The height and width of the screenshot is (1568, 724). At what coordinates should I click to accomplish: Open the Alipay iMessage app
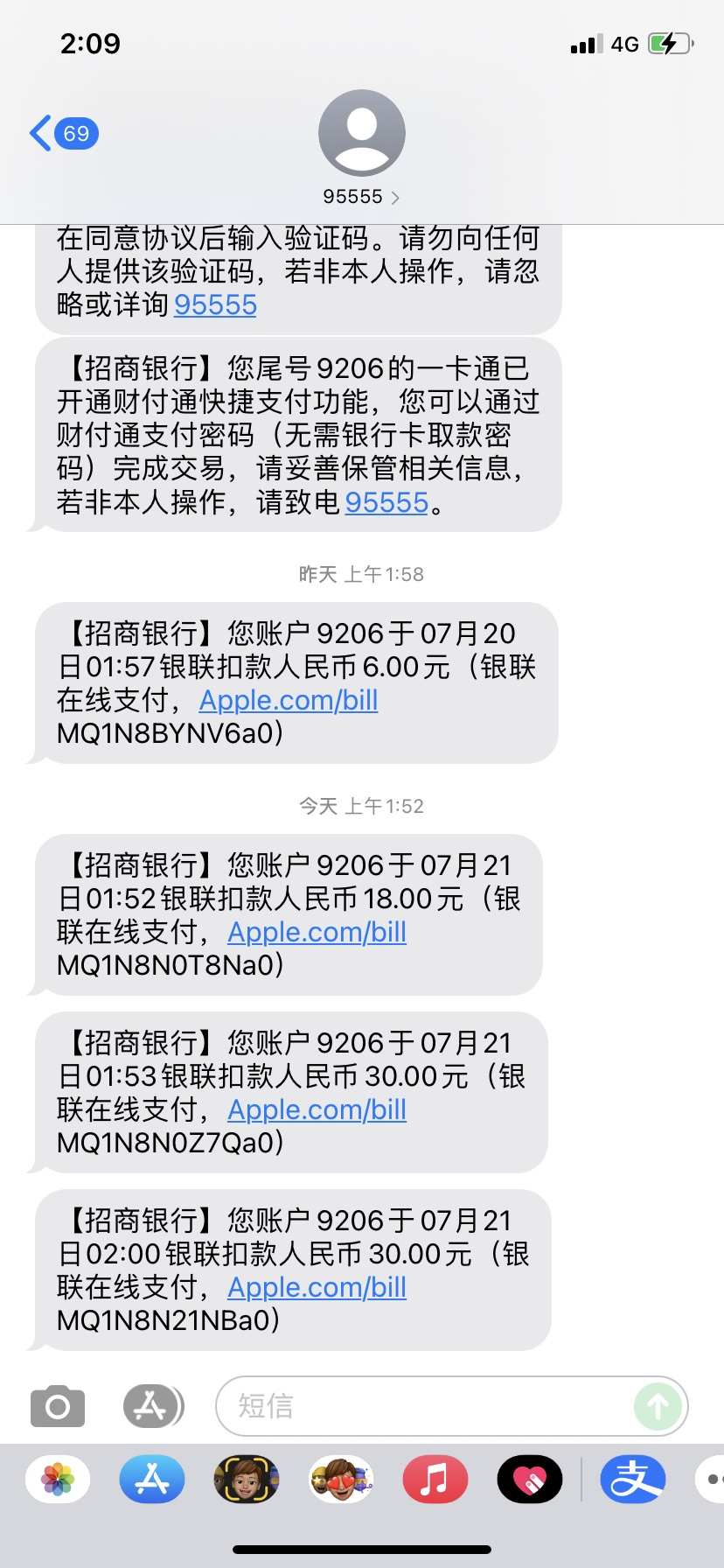[632, 1480]
